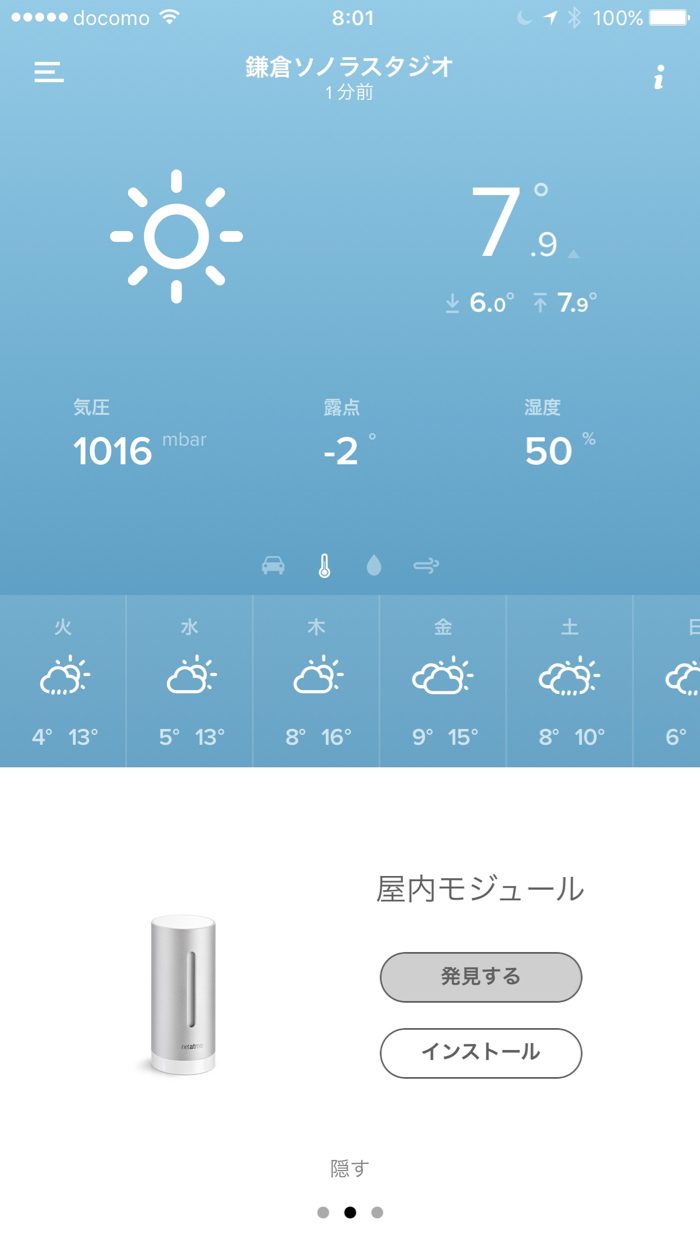
Task: Open the 火 forecast for Tuesday
Action: tap(63, 680)
